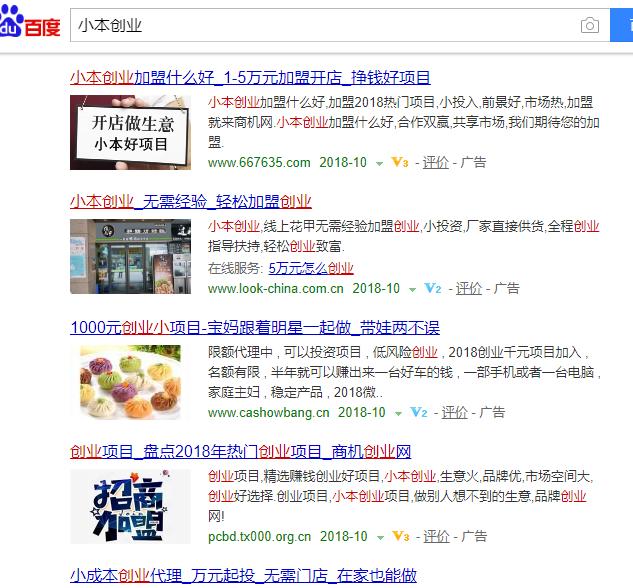Open the camera image search icon

[x=590, y=25]
